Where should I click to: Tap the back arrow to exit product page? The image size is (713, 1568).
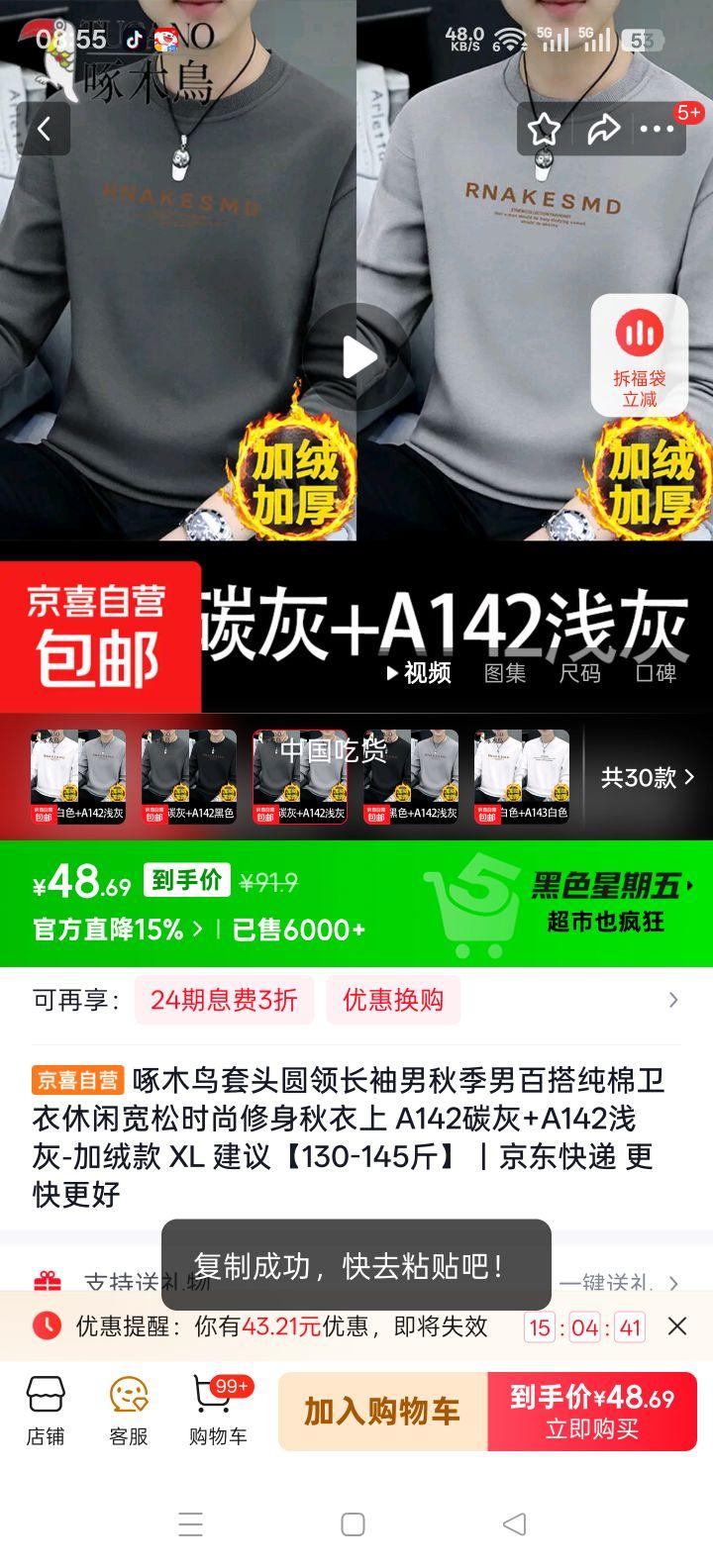(45, 128)
